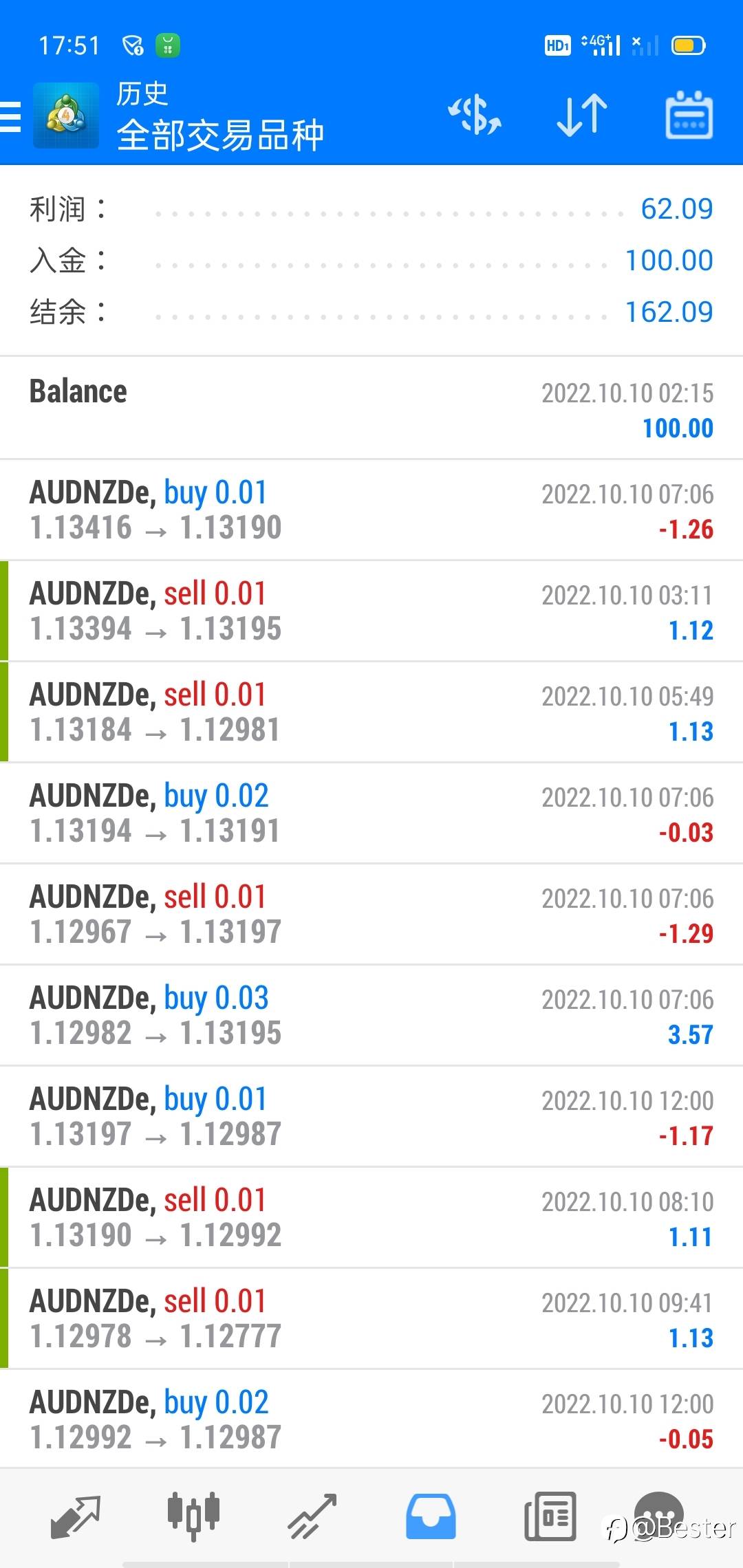Show details of sell trade closed 08:10
The height and width of the screenshot is (1568, 743).
coord(371,1217)
